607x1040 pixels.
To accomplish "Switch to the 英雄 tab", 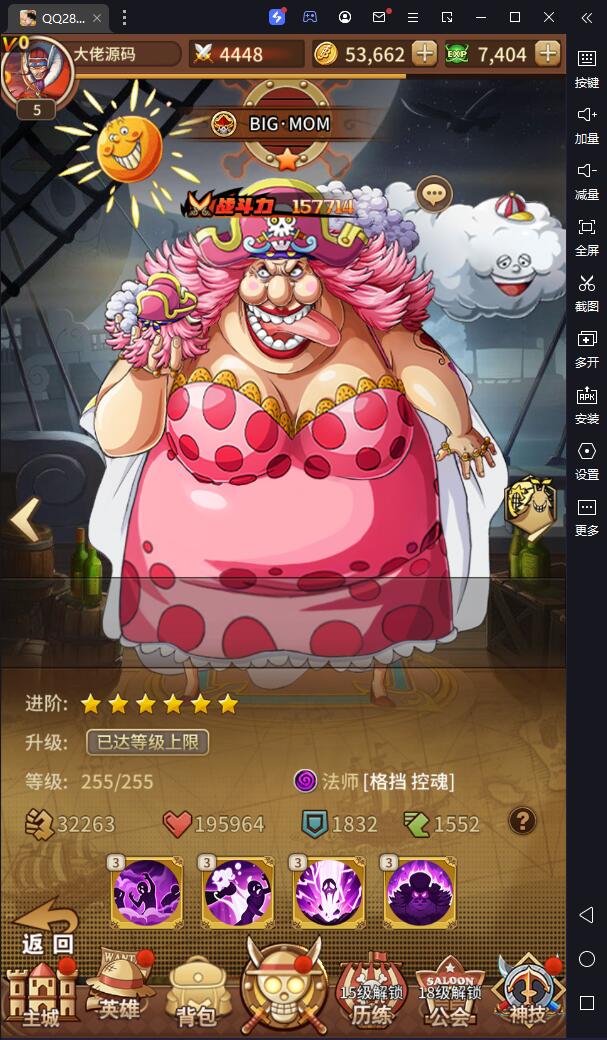I will 120,990.
